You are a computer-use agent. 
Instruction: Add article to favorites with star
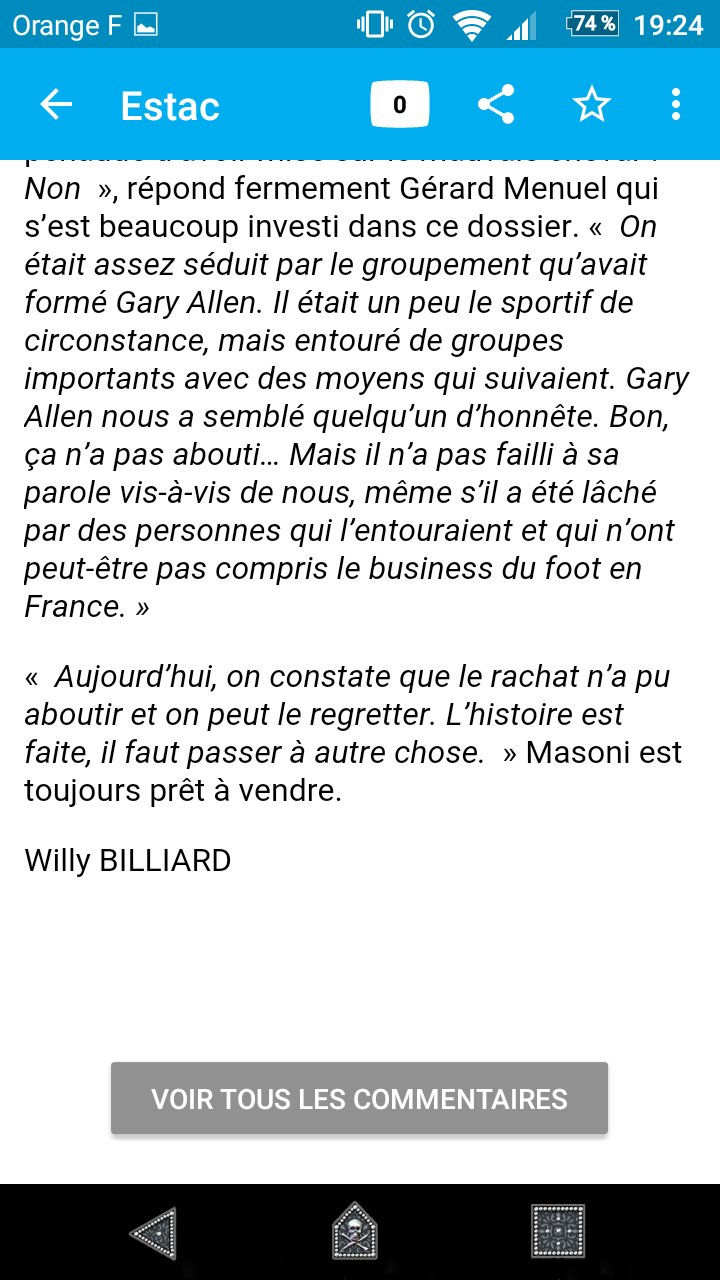click(591, 105)
